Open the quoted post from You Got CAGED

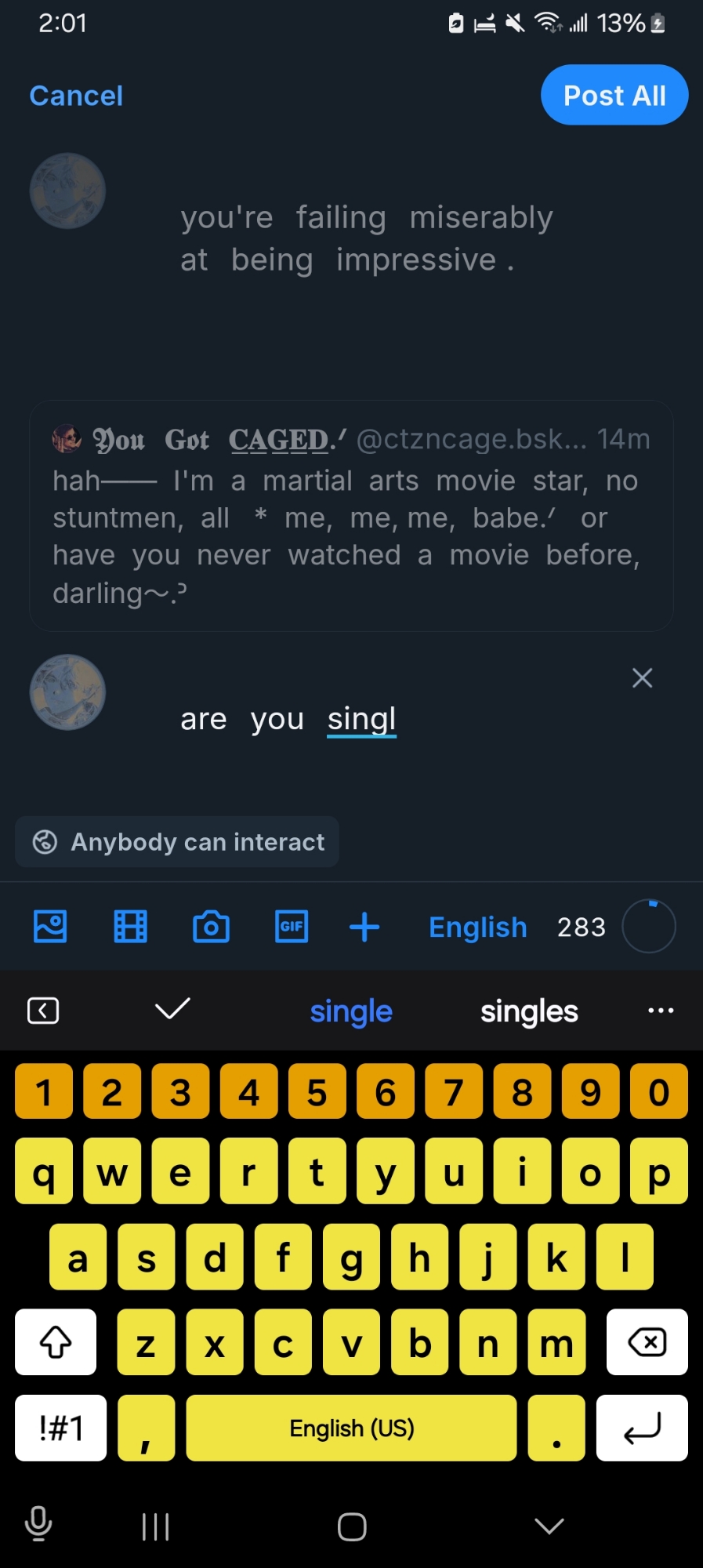(x=351, y=516)
